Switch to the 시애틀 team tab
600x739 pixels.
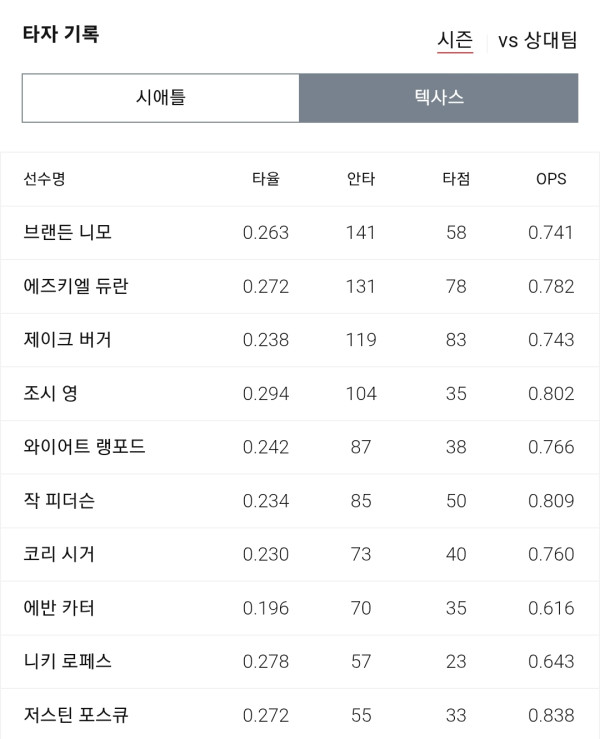(161, 98)
